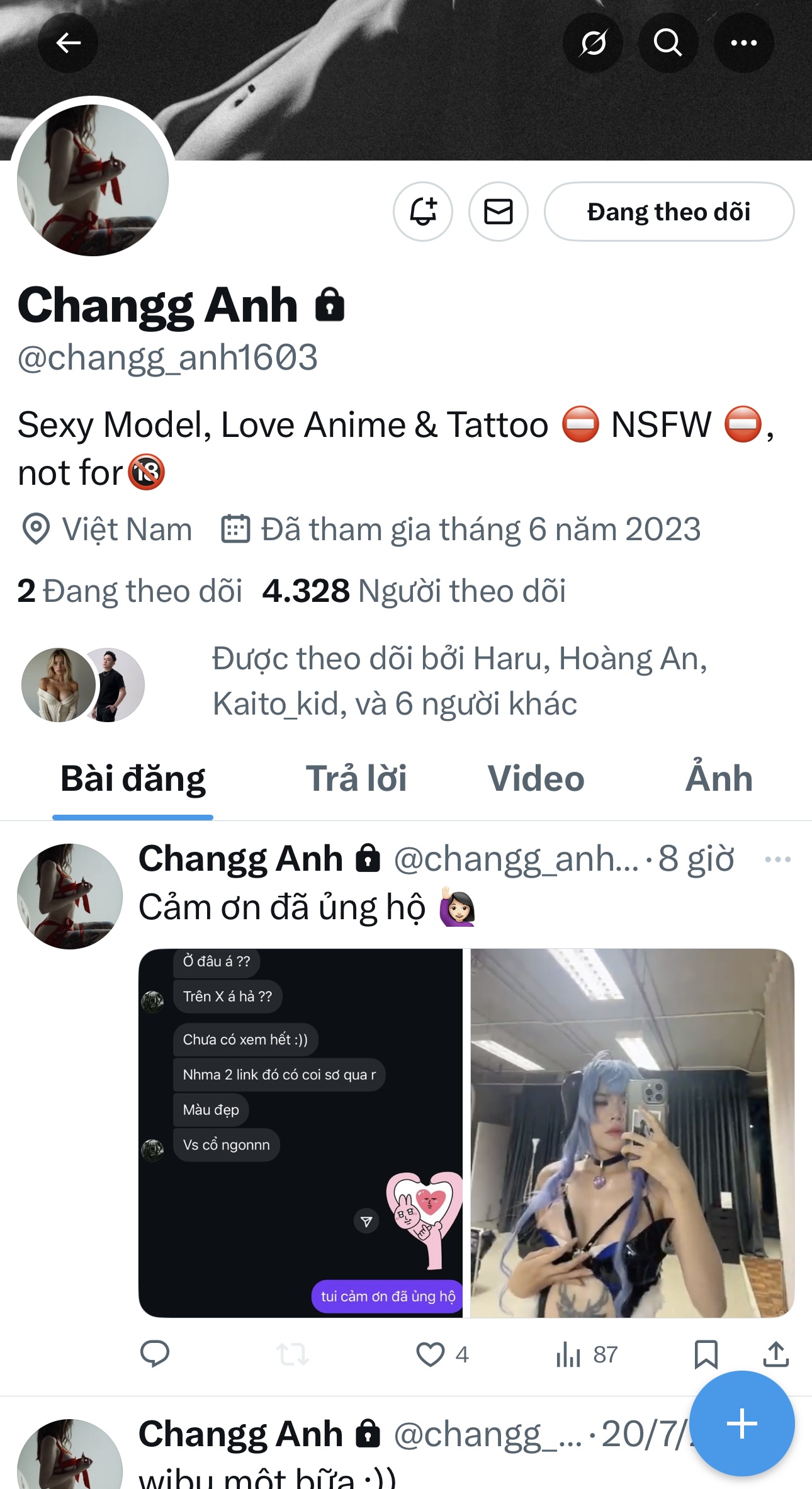Screen dimensions: 812x1489
Task: Open the chat screenshot in the post
Action: (x=301, y=1133)
